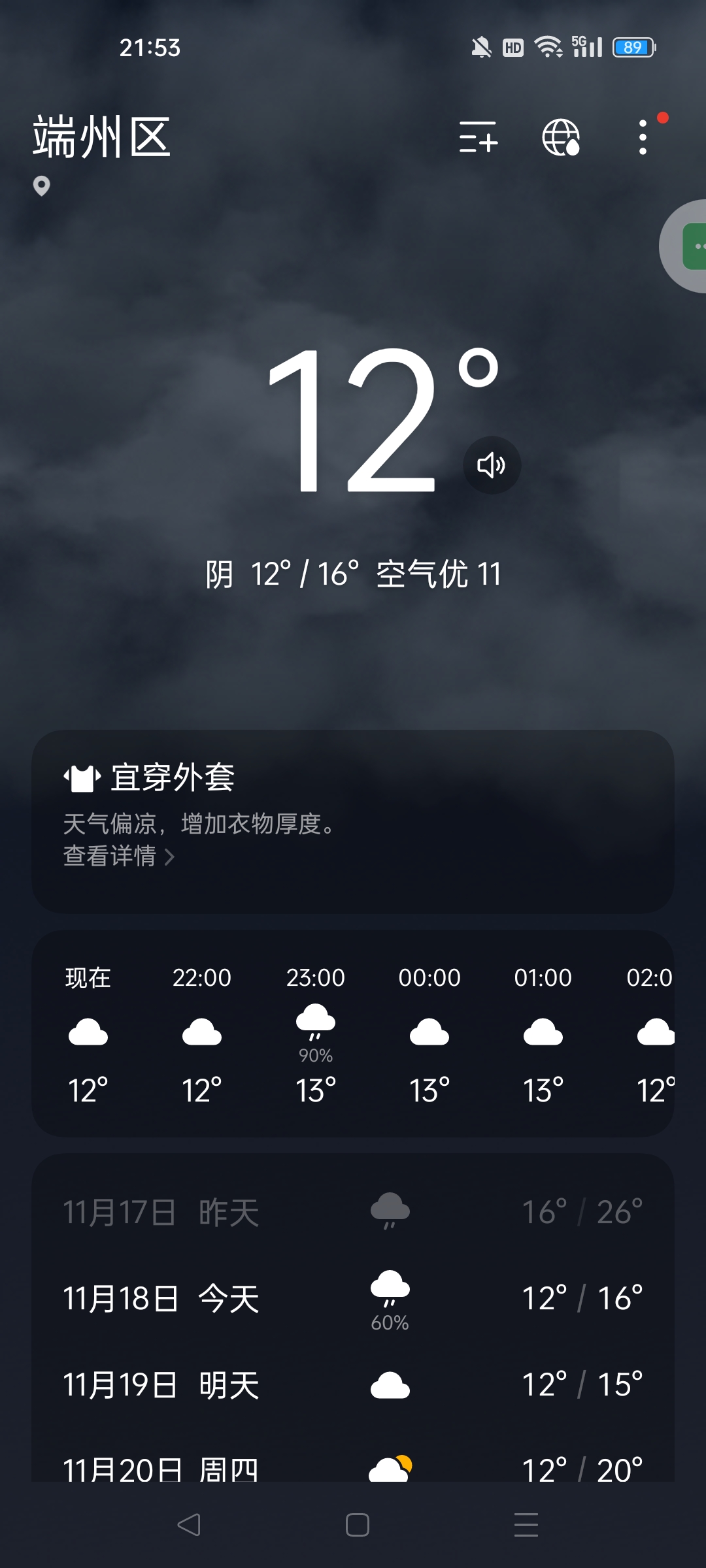Open the 11月17日 昨天 forecast row

tap(353, 1213)
